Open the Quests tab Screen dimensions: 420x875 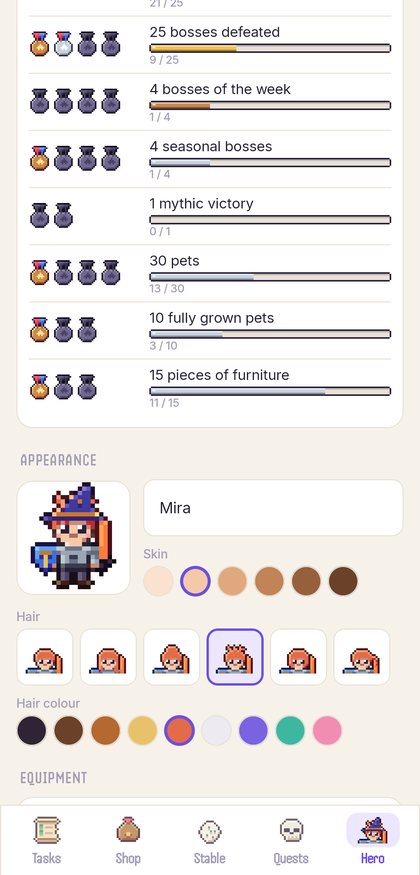pos(291,840)
